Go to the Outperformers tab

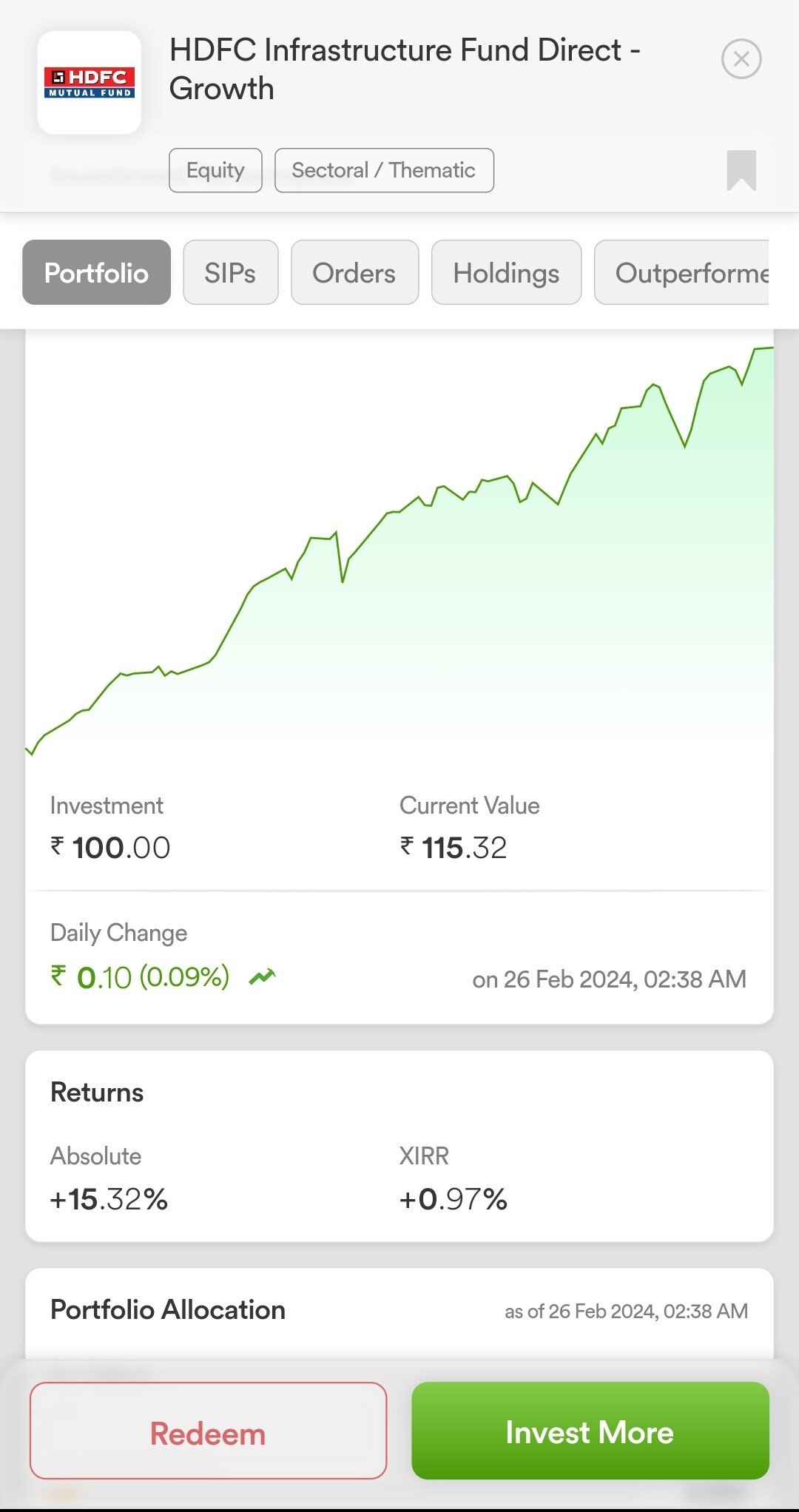[x=682, y=272]
